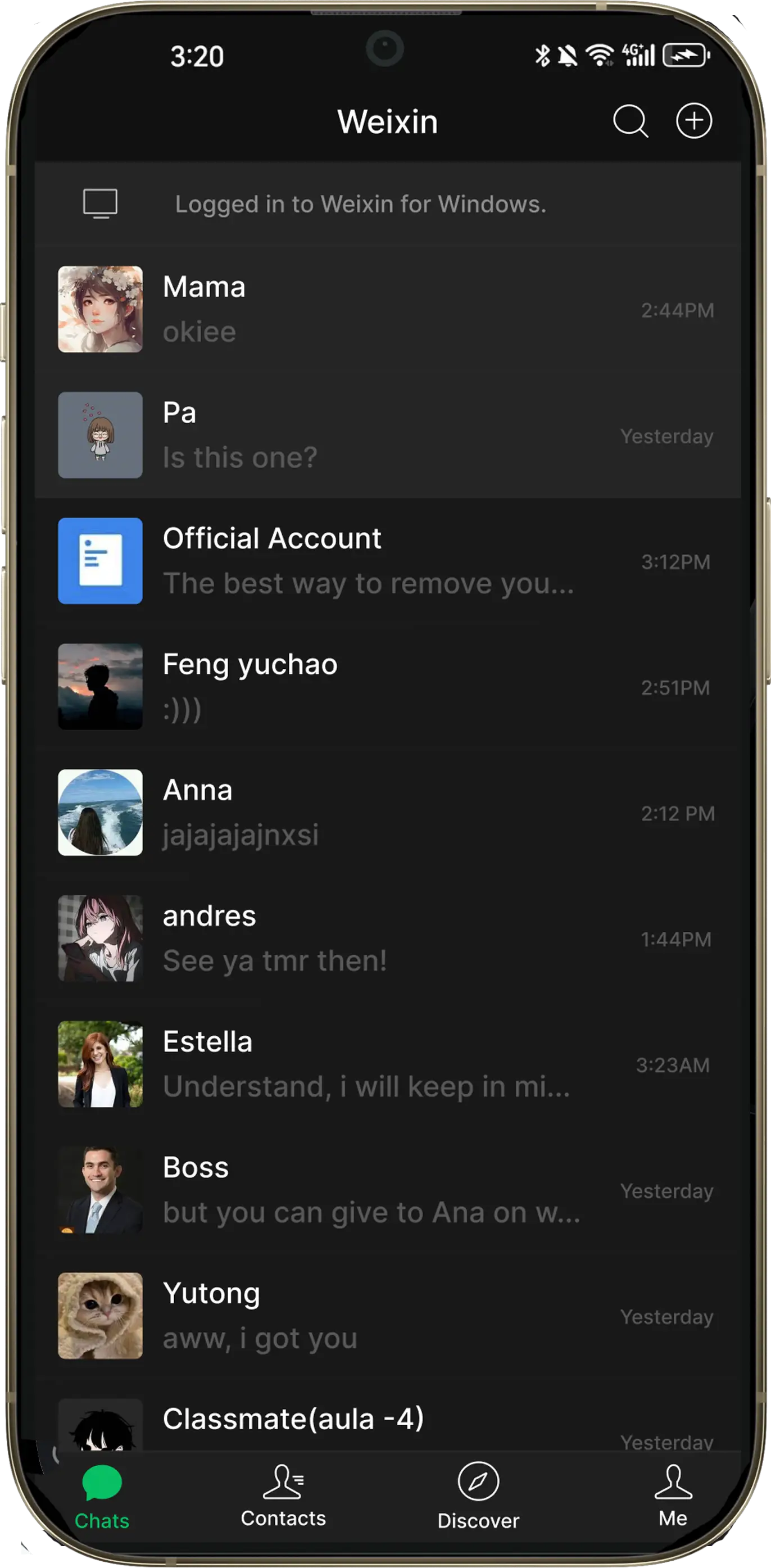Open Estella's chat thread
This screenshot has height=1568, width=771.
pyautogui.click(x=388, y=1064)
